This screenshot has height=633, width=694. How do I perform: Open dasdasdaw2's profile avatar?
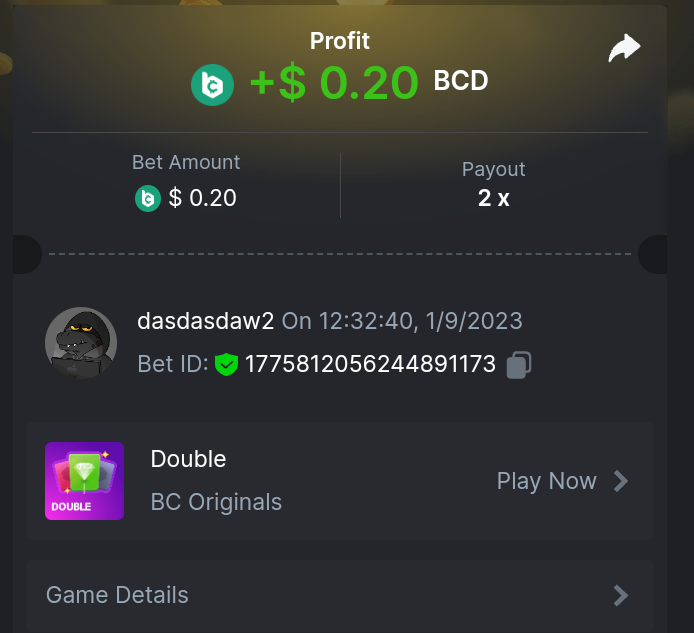tap(81, 343)
